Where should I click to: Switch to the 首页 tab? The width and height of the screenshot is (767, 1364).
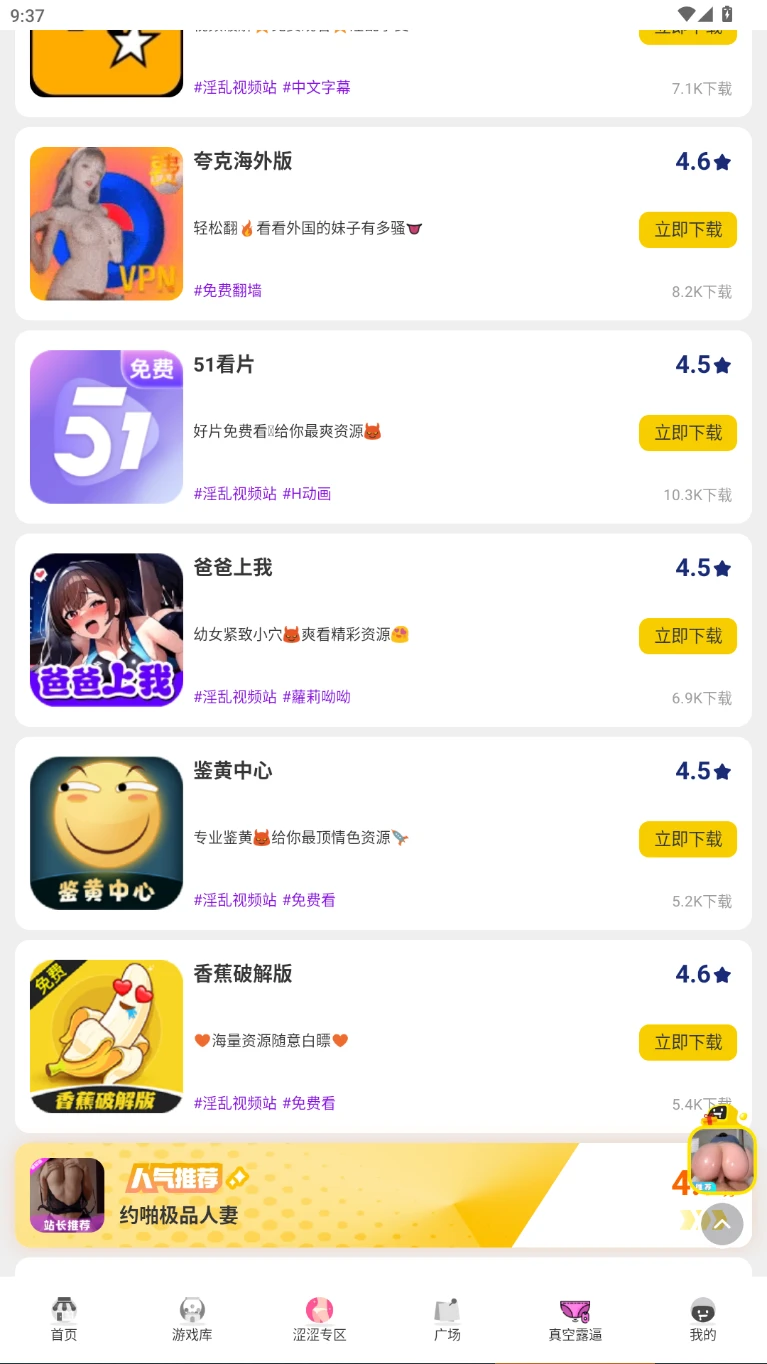[x=64, y=1318]
